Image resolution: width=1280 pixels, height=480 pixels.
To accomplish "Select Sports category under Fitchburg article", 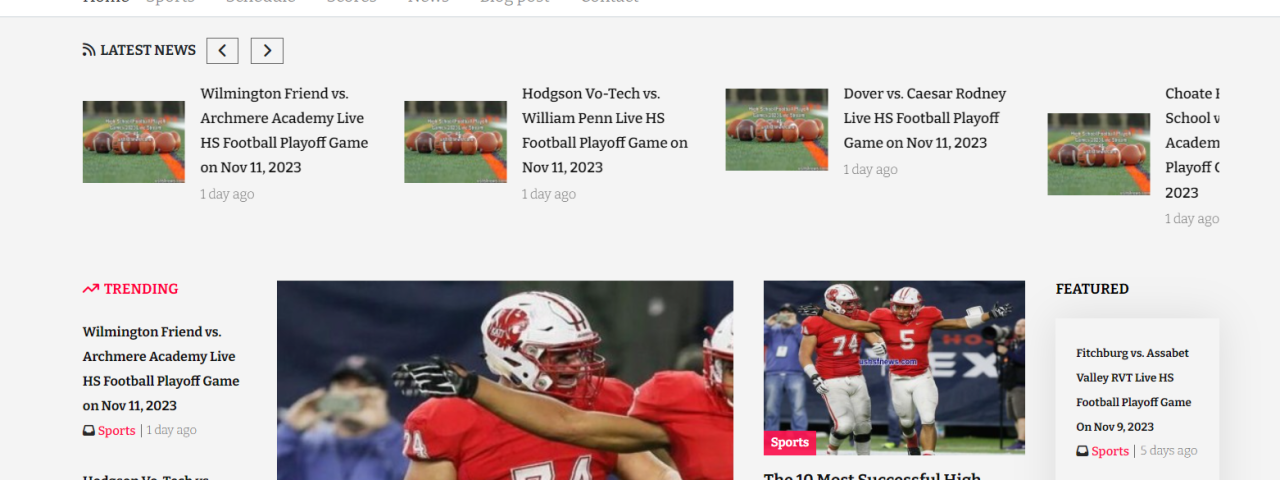I will pyautogui.click(x=1109, y=452).
